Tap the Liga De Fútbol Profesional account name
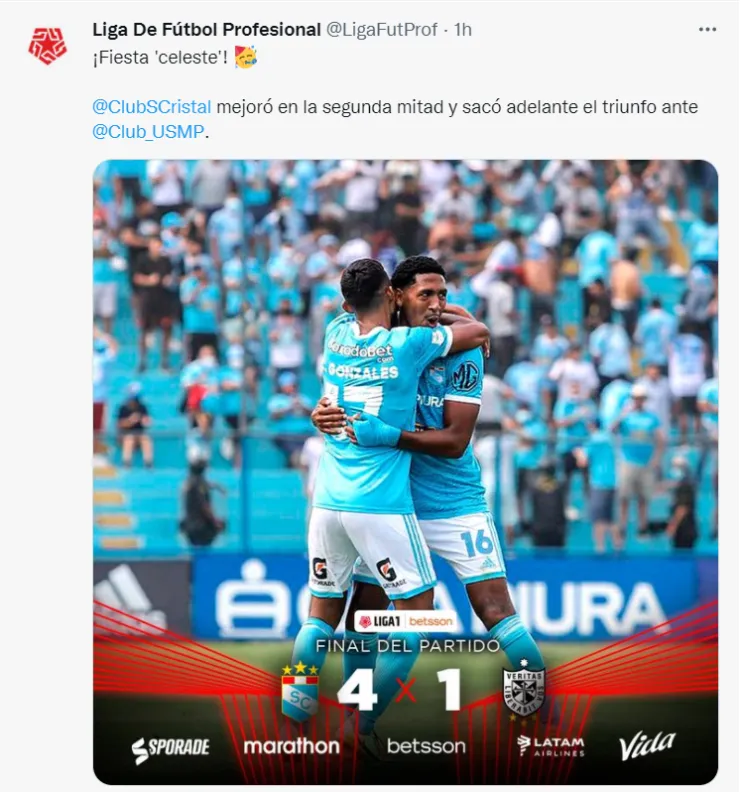740x792 pixels. click(207, 30)
